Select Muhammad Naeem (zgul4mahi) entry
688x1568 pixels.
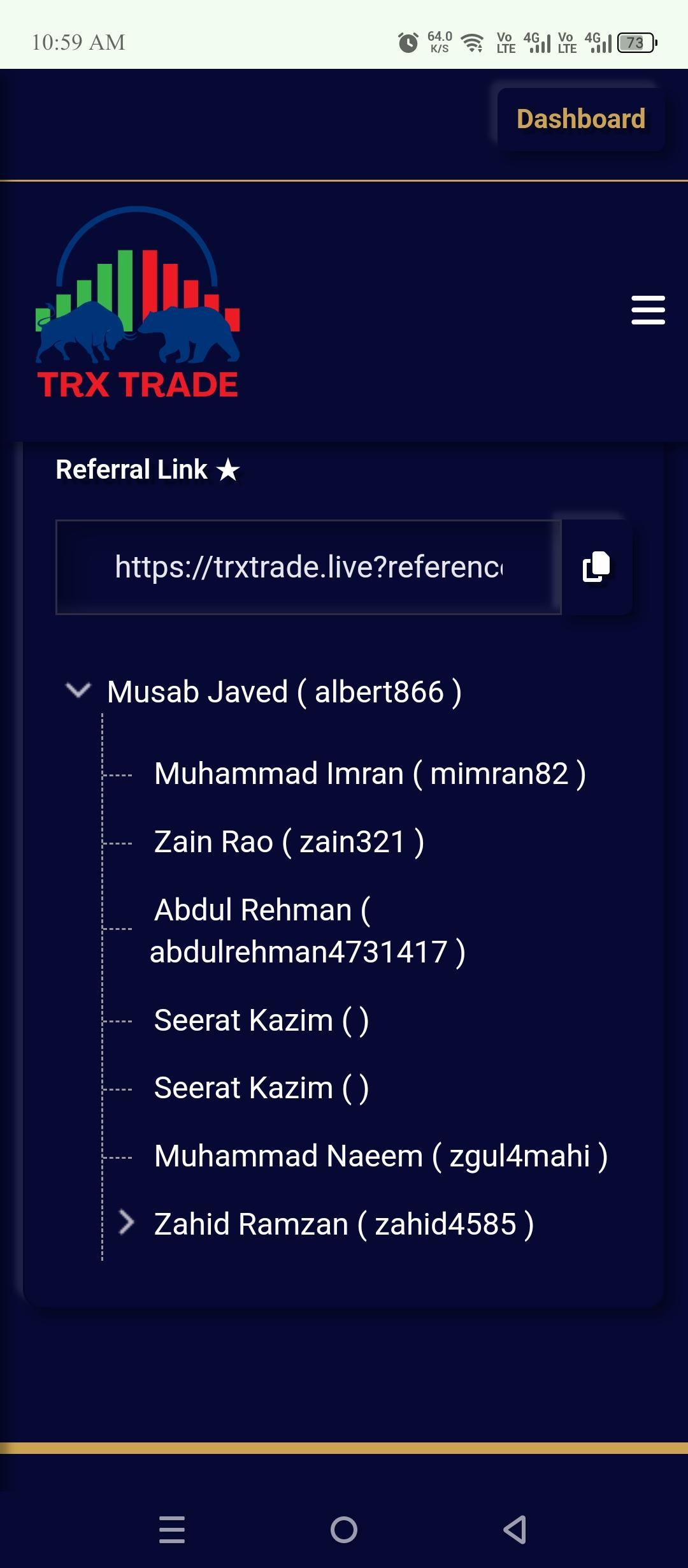pos(380,1156)
